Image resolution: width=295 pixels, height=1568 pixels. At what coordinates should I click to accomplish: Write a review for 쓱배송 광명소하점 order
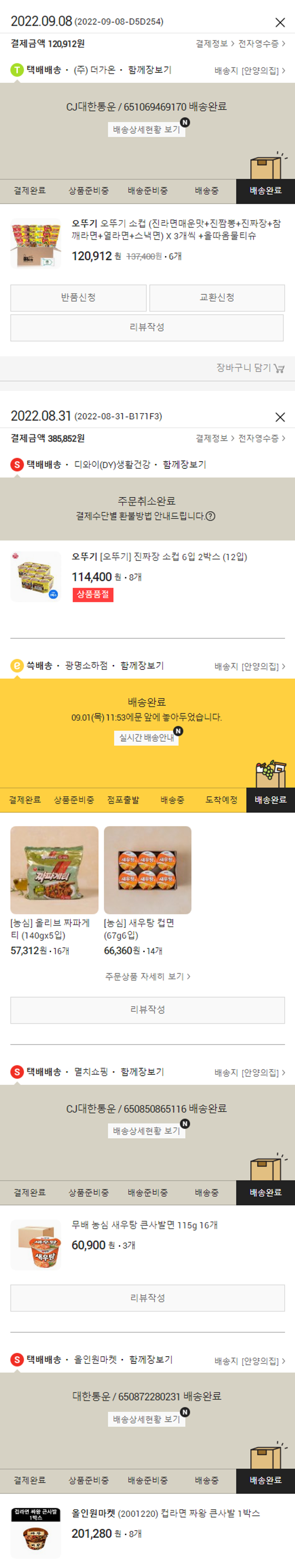147,1010
